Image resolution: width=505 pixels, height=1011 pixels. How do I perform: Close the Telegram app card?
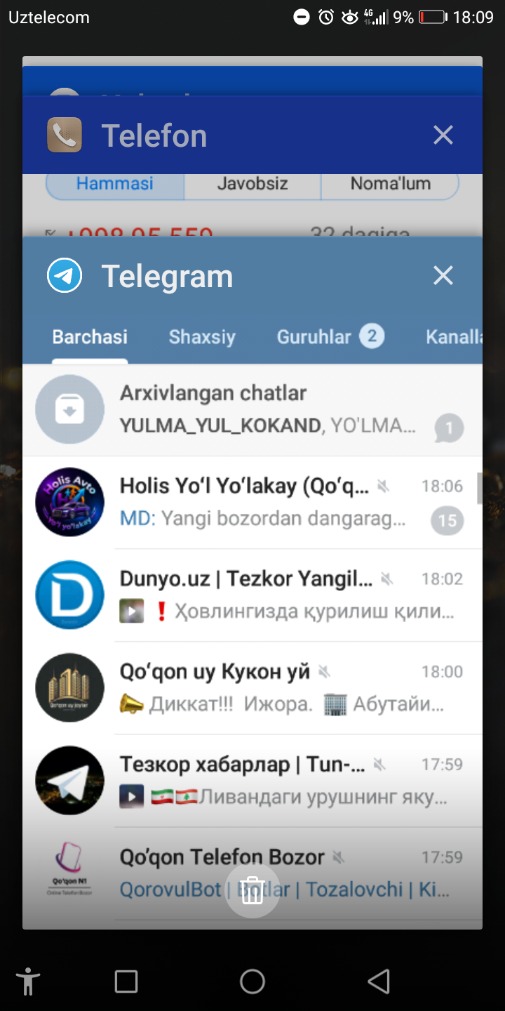(443, 276)
